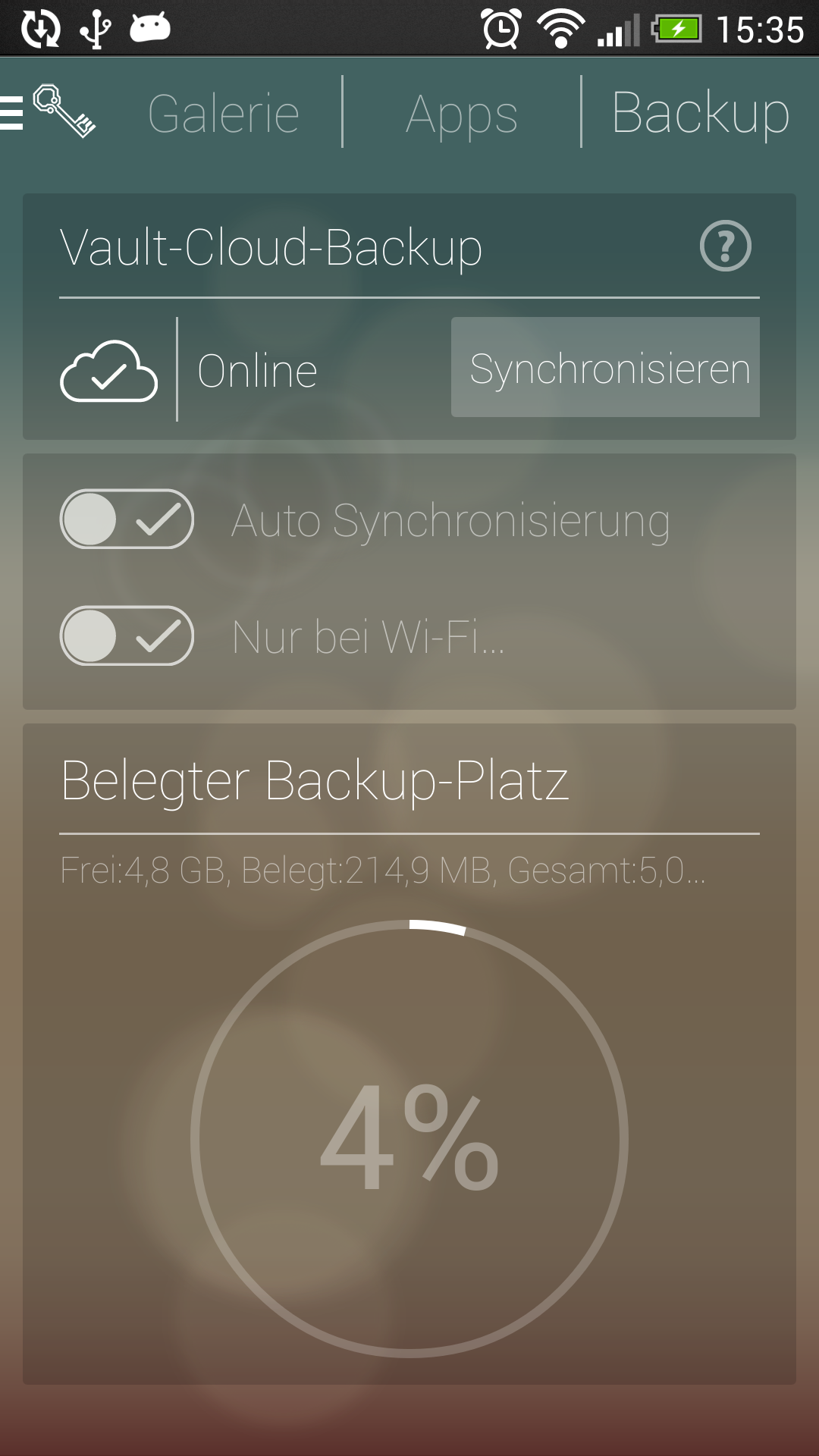819x1456 pixels.
Task: Open Vault-Cloud-Backup help icon
Action: coord(725,246)
